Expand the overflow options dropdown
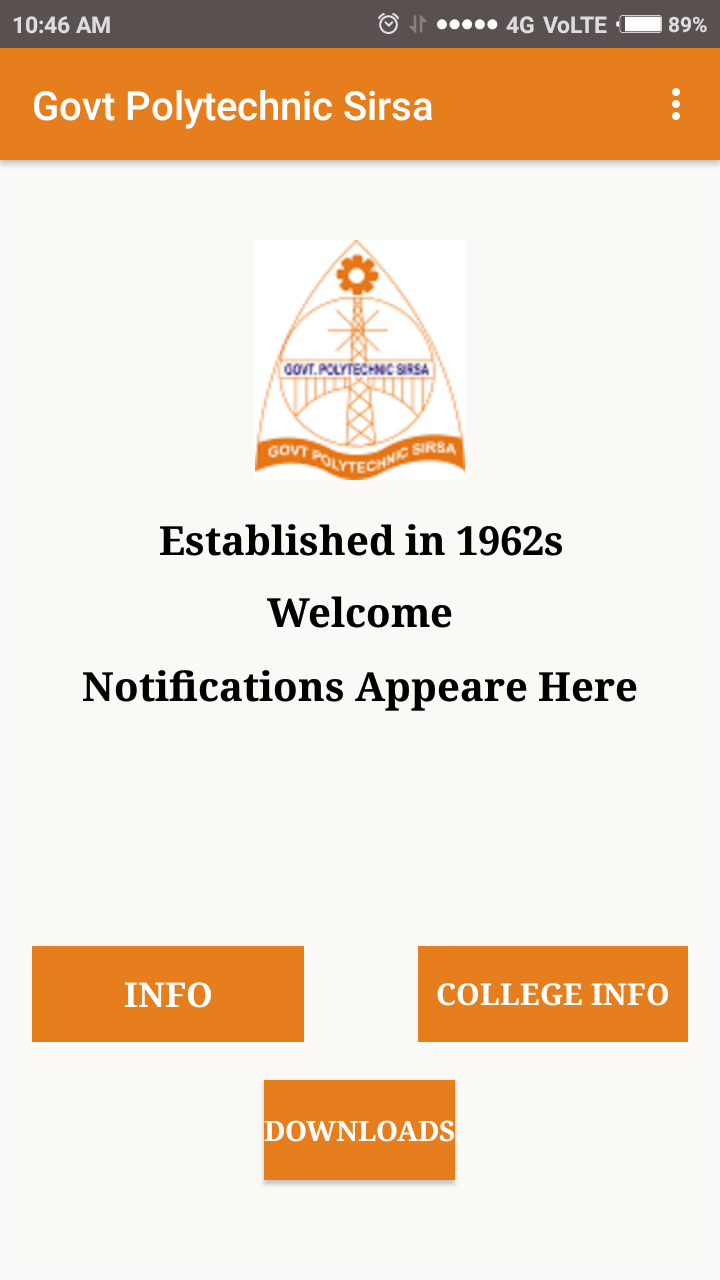This screenshot has width=720, height=1280. (x=674, y=104)
